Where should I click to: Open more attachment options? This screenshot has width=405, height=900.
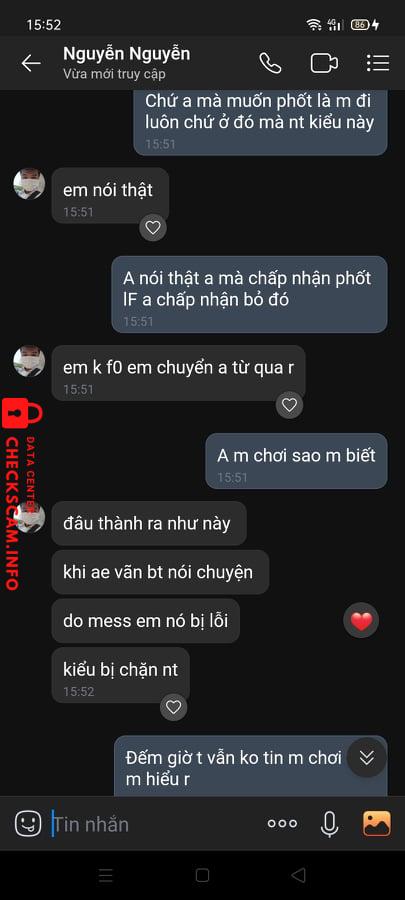point(282,824)
